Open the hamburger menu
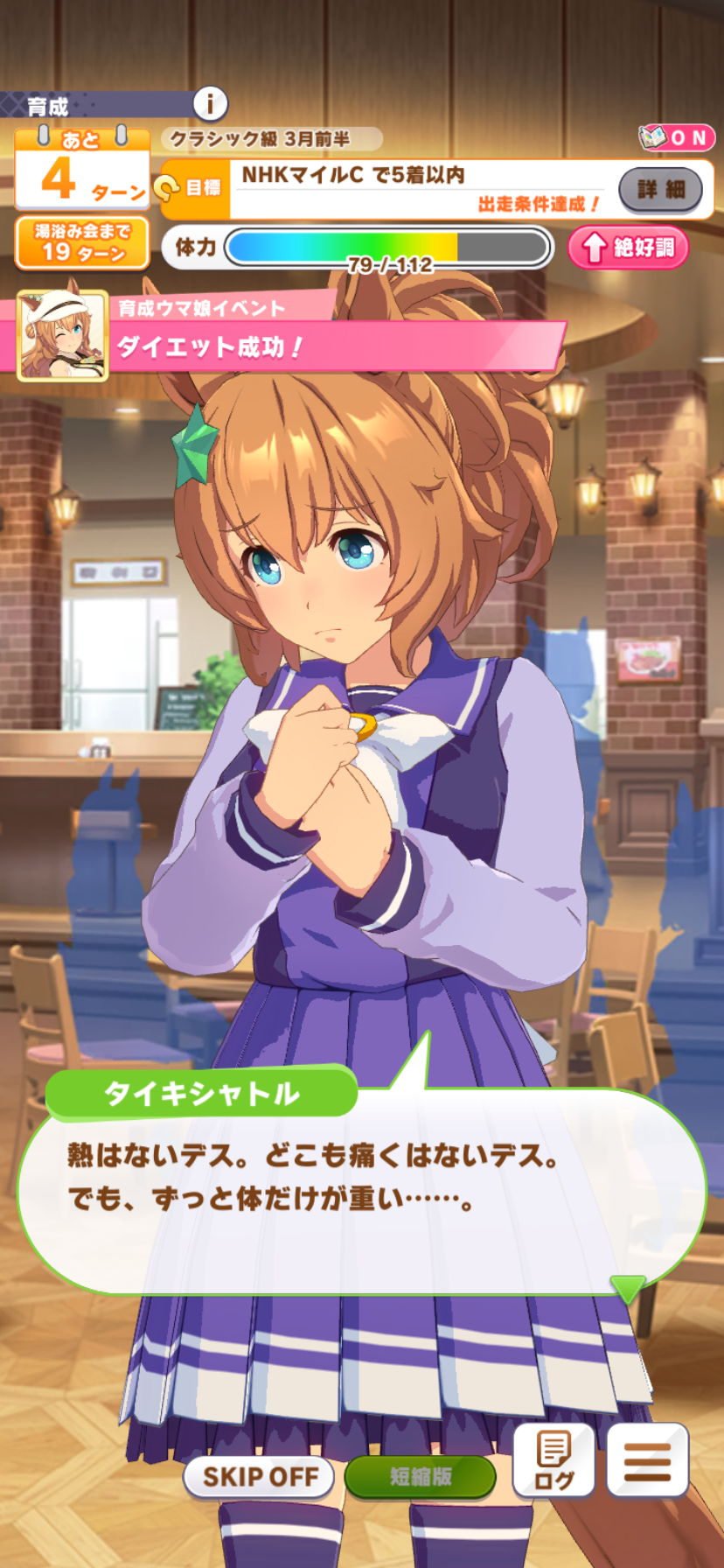 [x=647, y=1460]
